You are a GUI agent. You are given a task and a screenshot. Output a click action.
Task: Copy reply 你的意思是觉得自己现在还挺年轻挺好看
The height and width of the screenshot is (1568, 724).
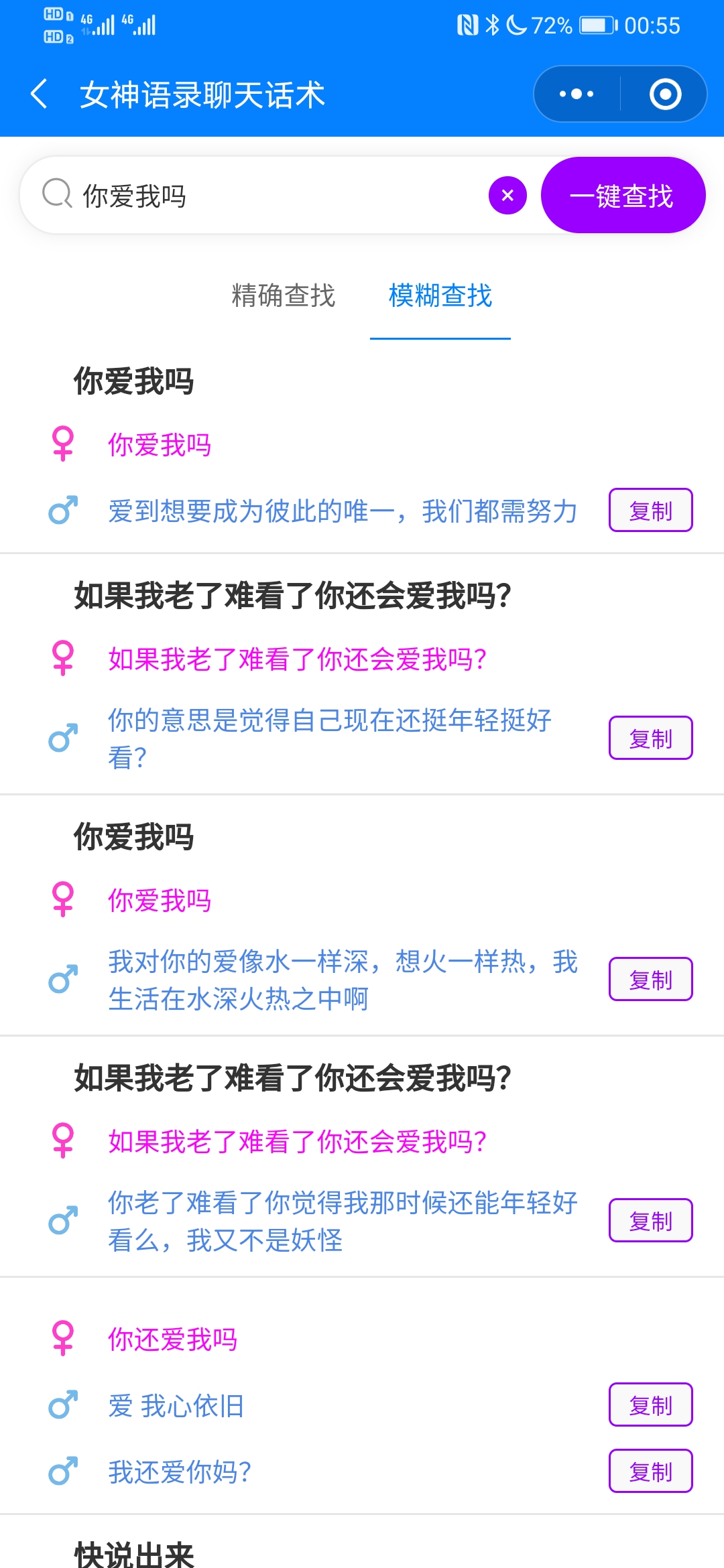coord(650,738)
